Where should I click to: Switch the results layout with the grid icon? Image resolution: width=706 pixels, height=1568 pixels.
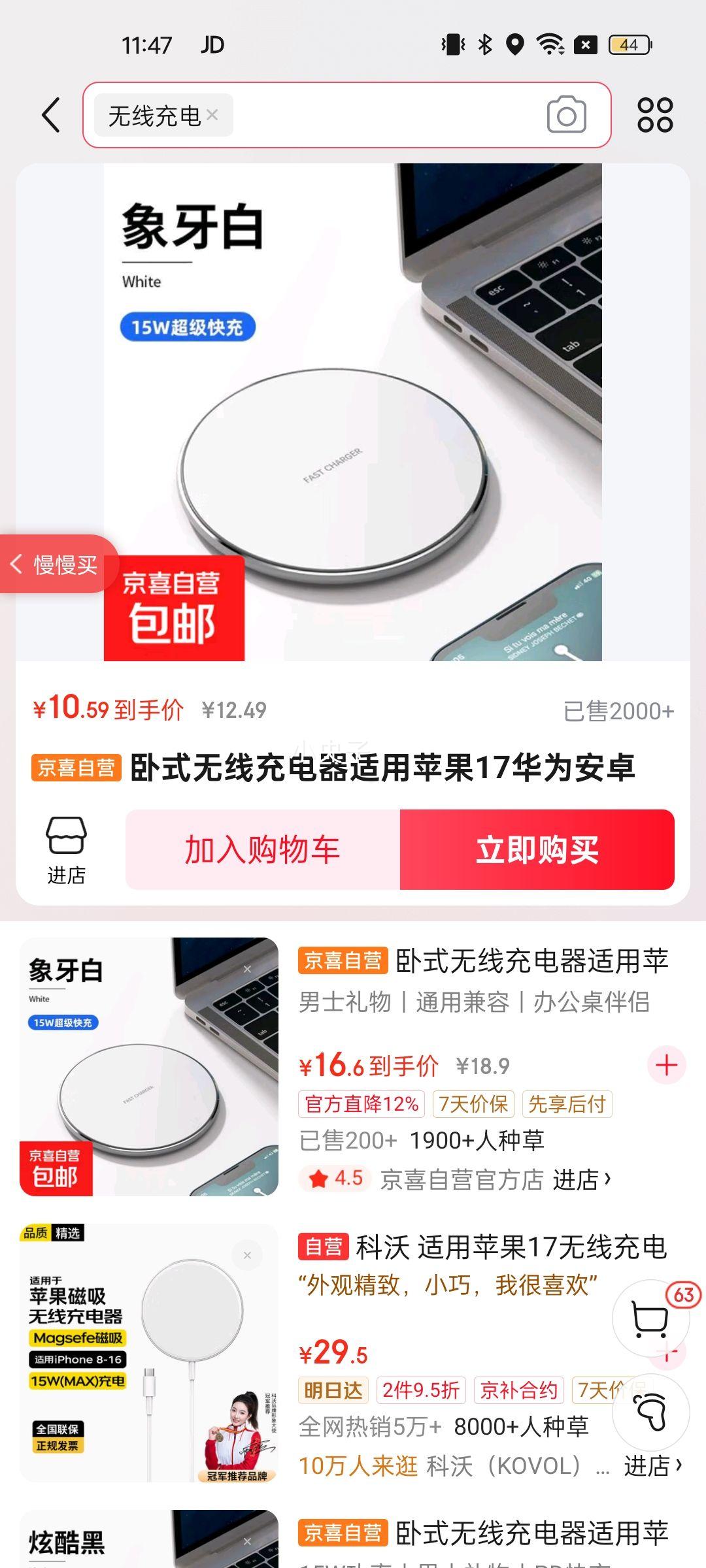coord(654,116)
